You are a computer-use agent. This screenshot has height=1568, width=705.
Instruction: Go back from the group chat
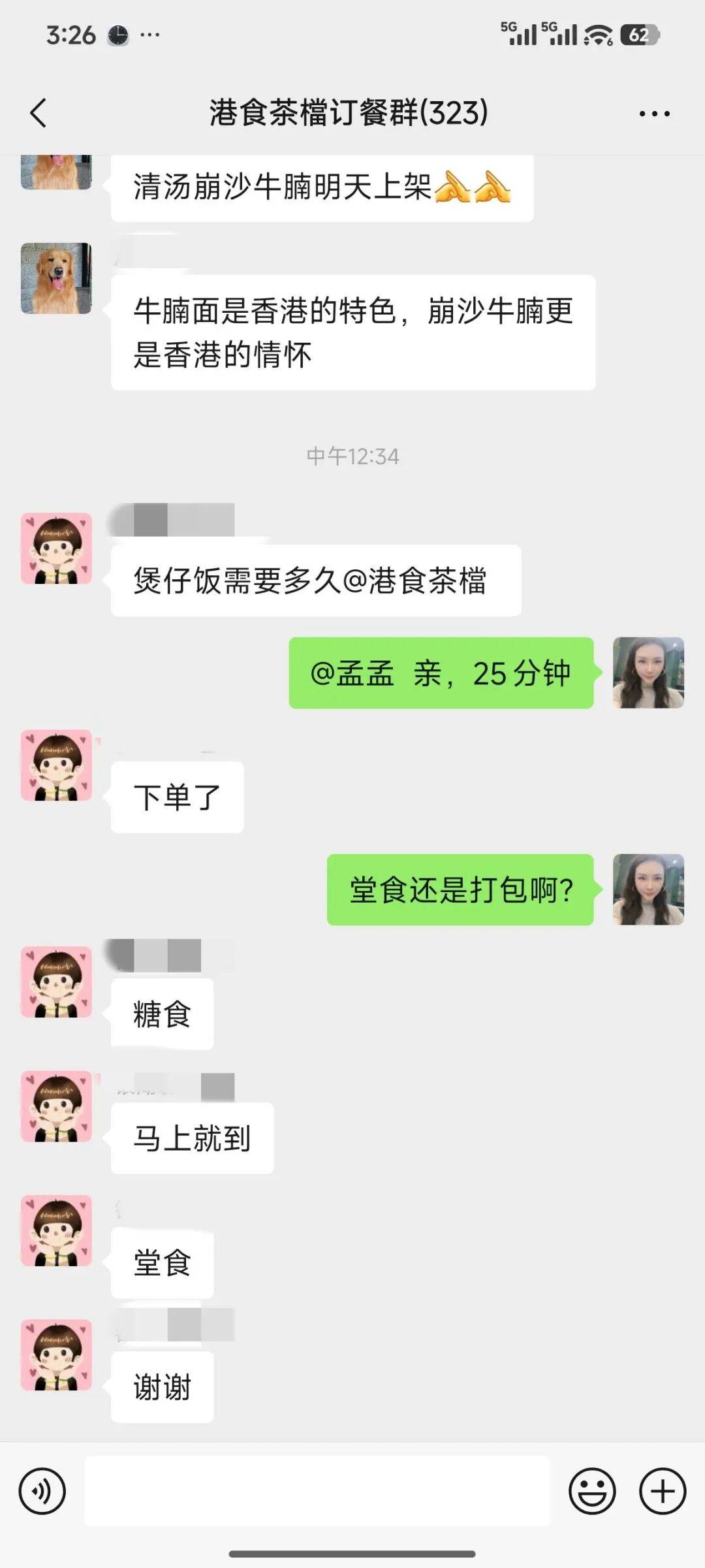[39, 113]
